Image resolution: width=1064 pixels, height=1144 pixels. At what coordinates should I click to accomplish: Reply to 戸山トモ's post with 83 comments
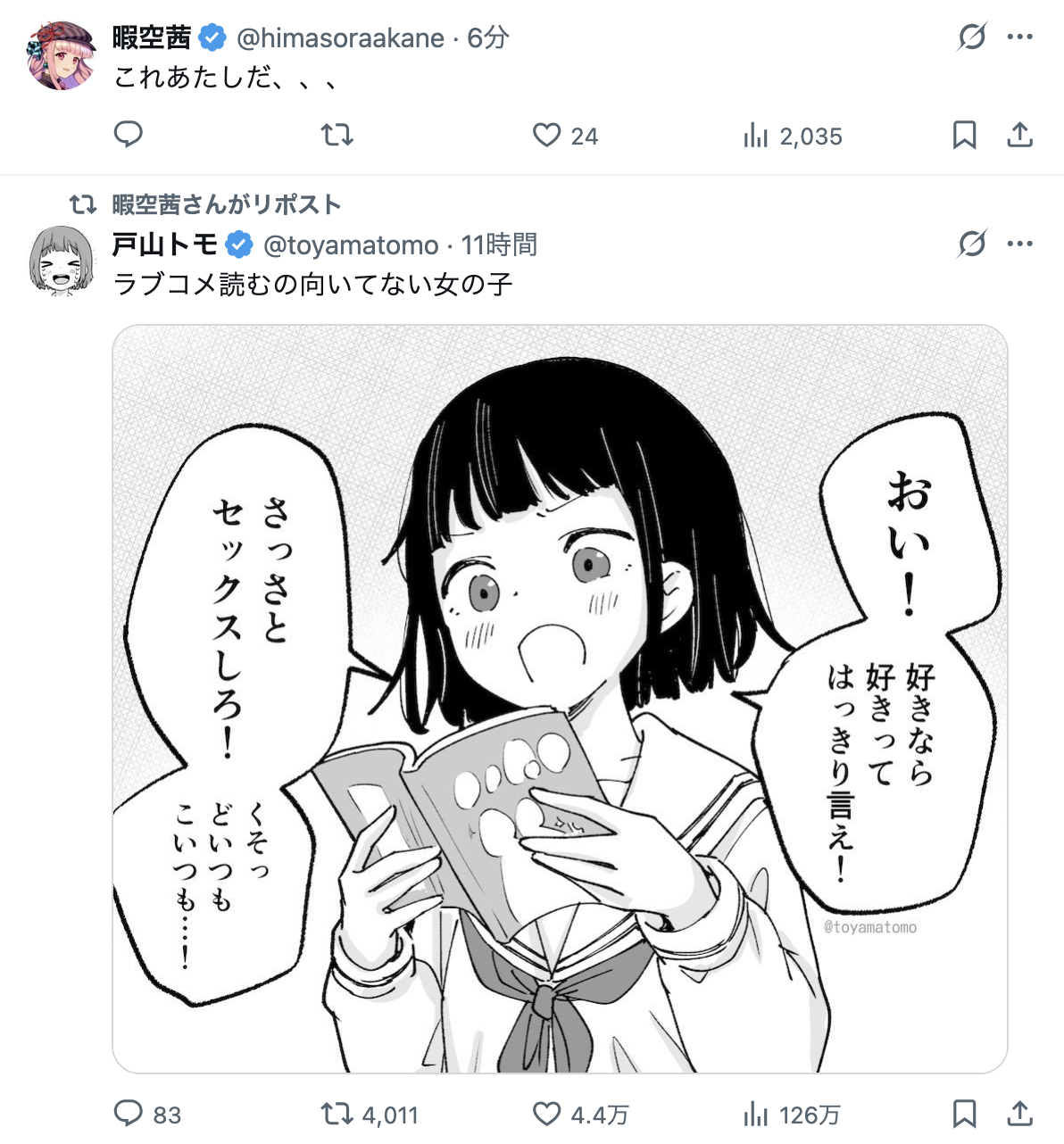tap(129, 1114)
